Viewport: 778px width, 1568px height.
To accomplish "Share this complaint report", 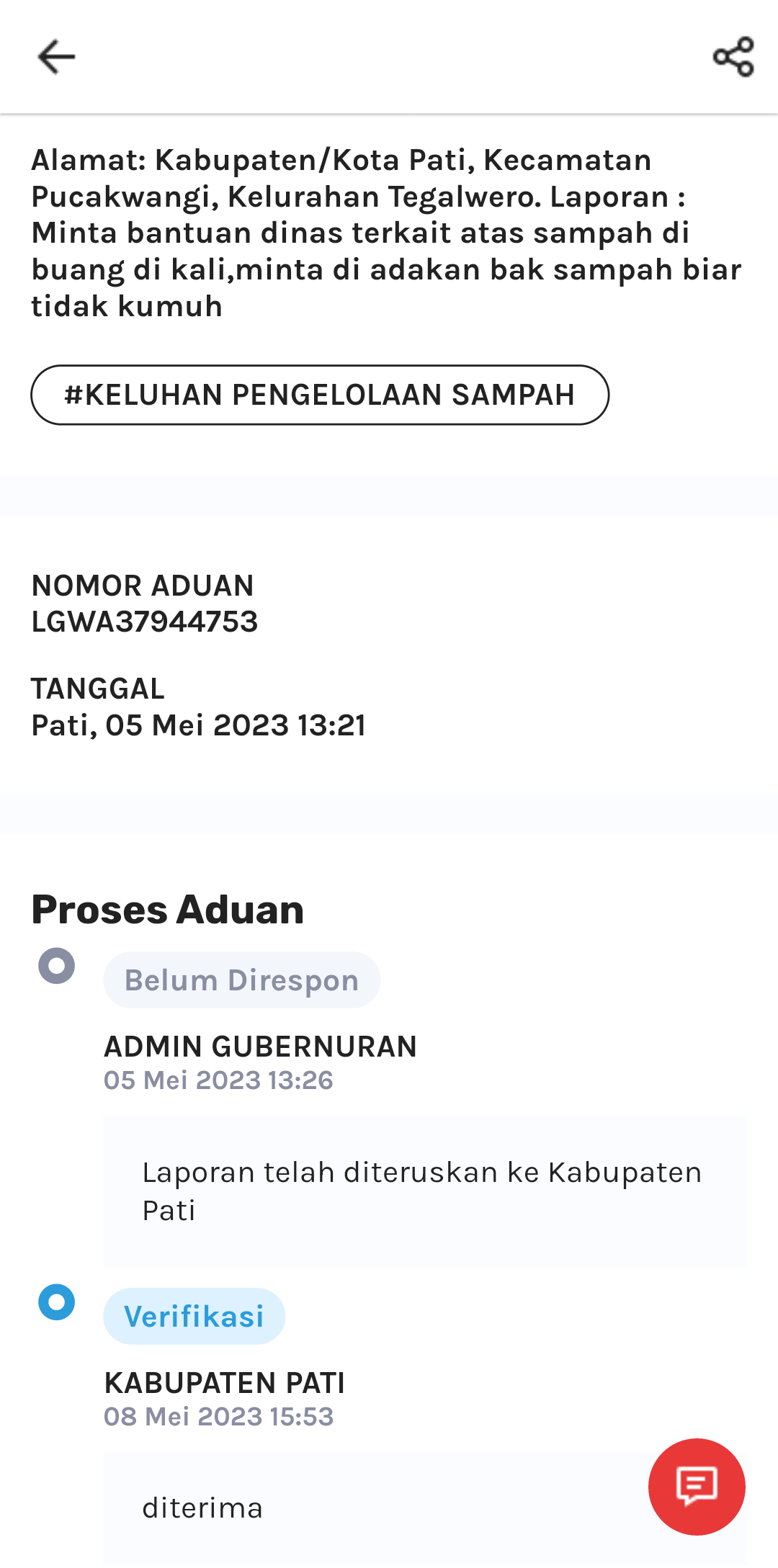I will 733,57.
